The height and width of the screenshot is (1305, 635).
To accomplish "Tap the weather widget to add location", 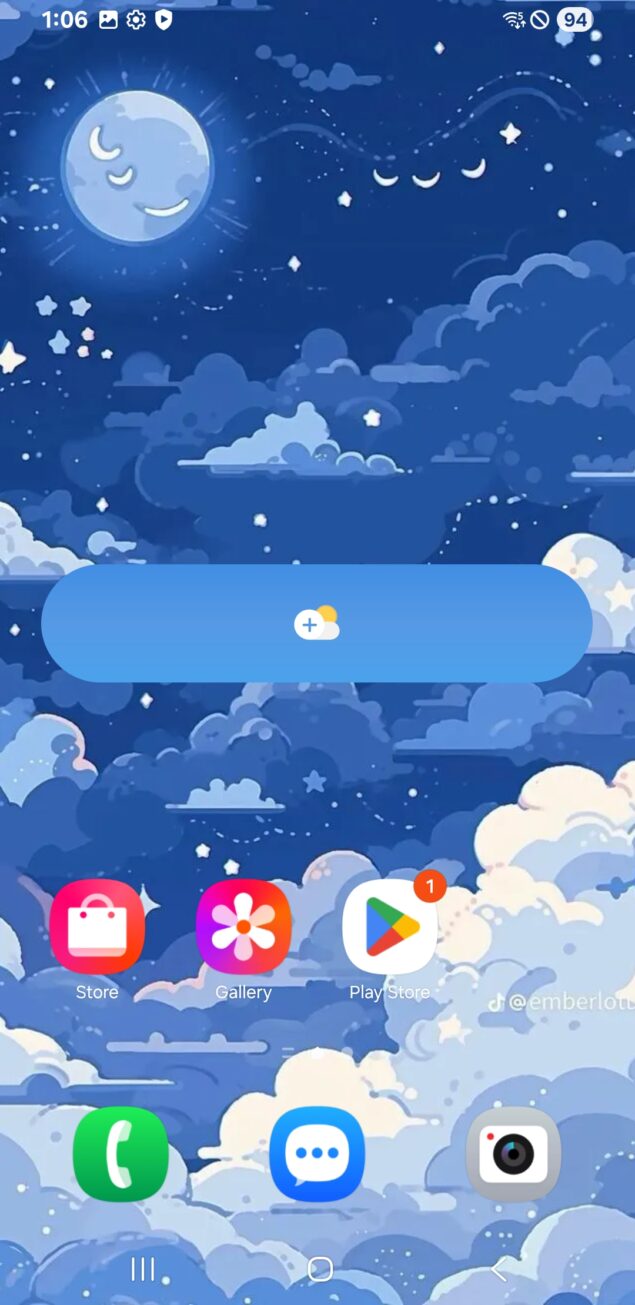I will click(x=317, y=624).
